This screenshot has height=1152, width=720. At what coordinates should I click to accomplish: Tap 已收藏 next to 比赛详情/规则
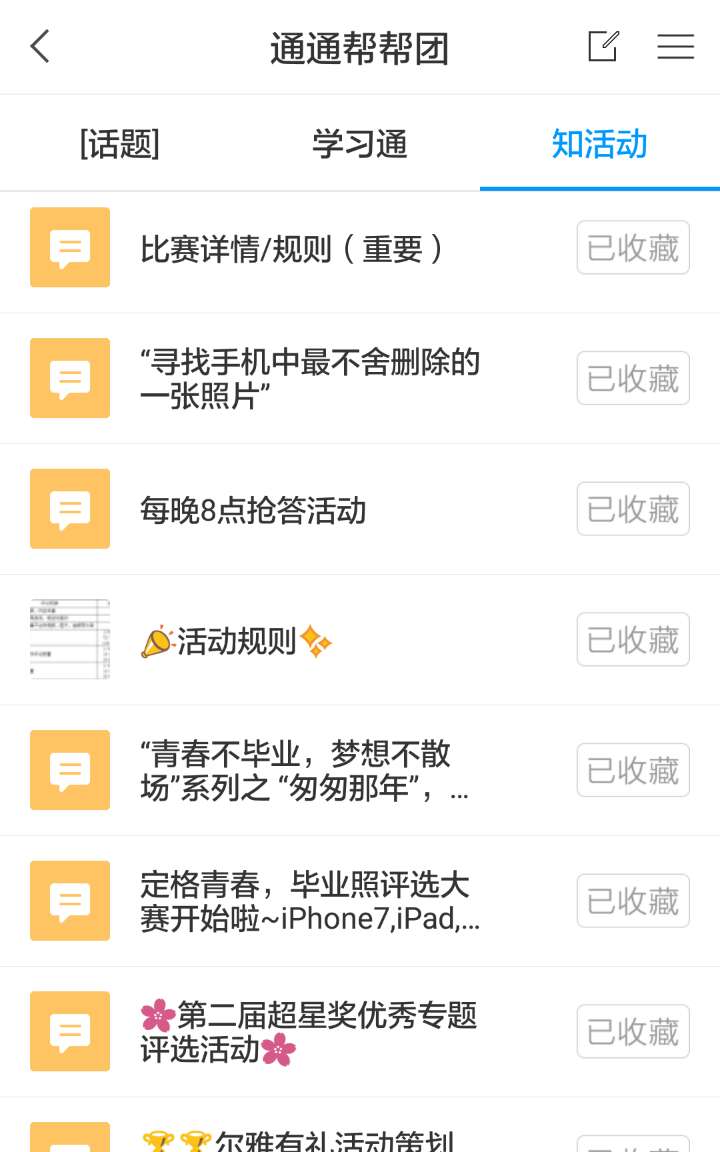[633, 248]
